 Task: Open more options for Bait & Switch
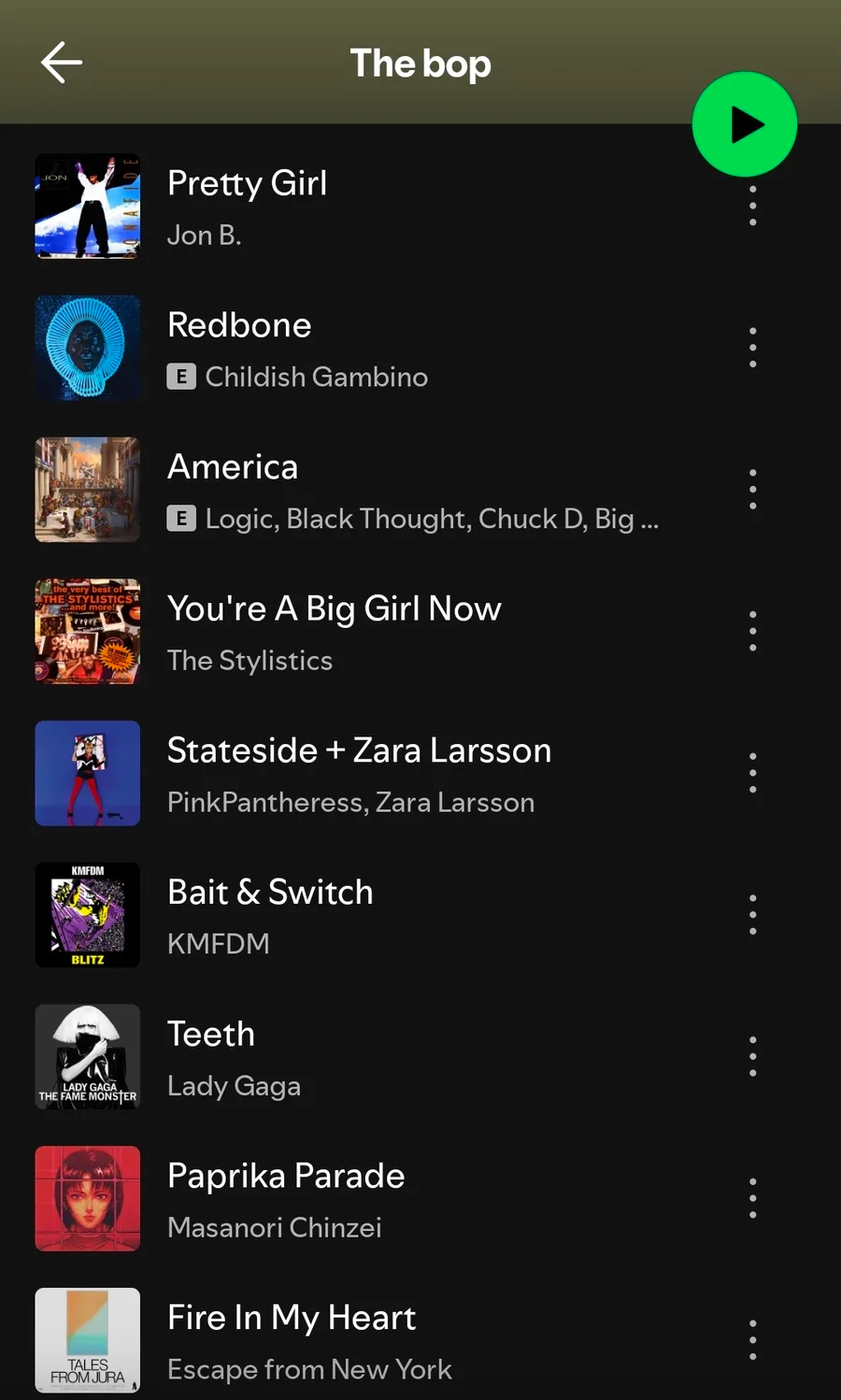click(x=752, y=915)
